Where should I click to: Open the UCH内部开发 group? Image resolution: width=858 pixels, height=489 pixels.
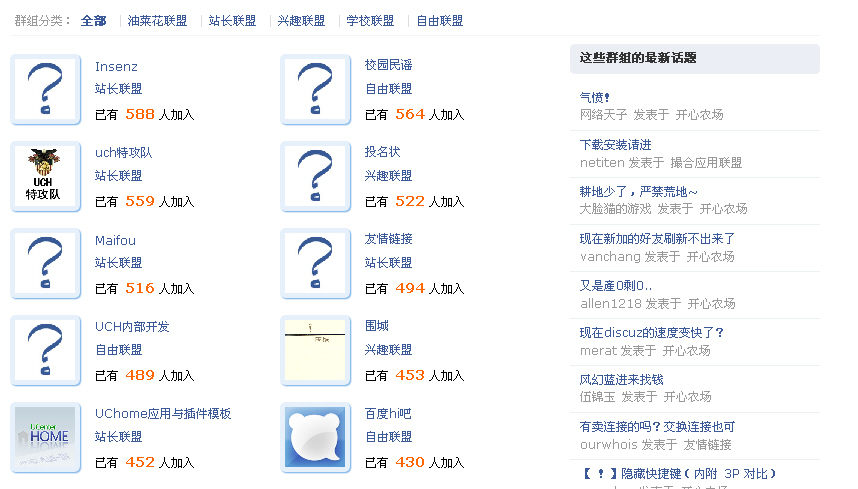pyautogui.click(x=132, y=327)
